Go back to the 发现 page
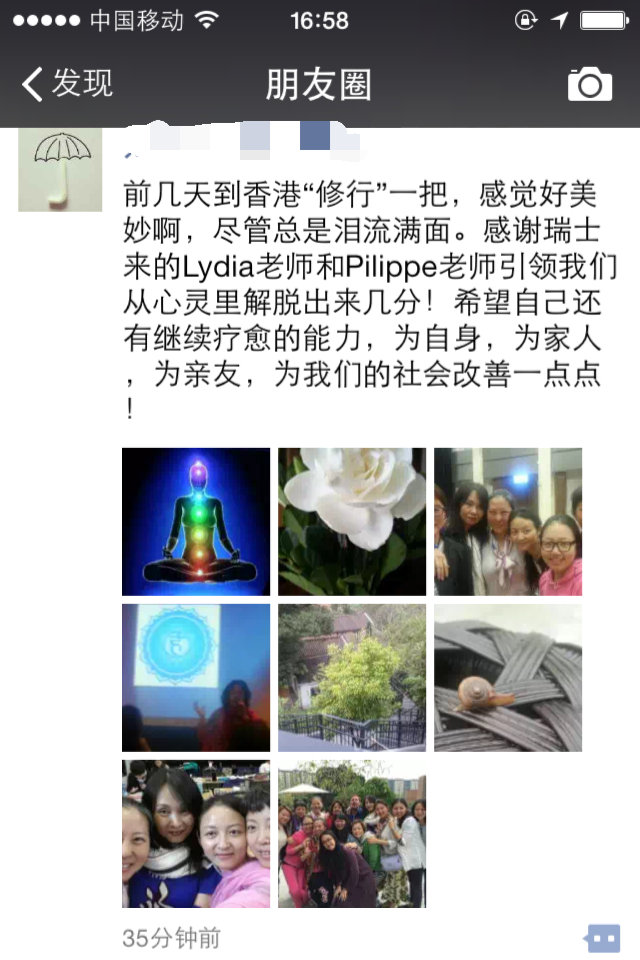The width and height of the screenshot is (640, 960). 68,84
